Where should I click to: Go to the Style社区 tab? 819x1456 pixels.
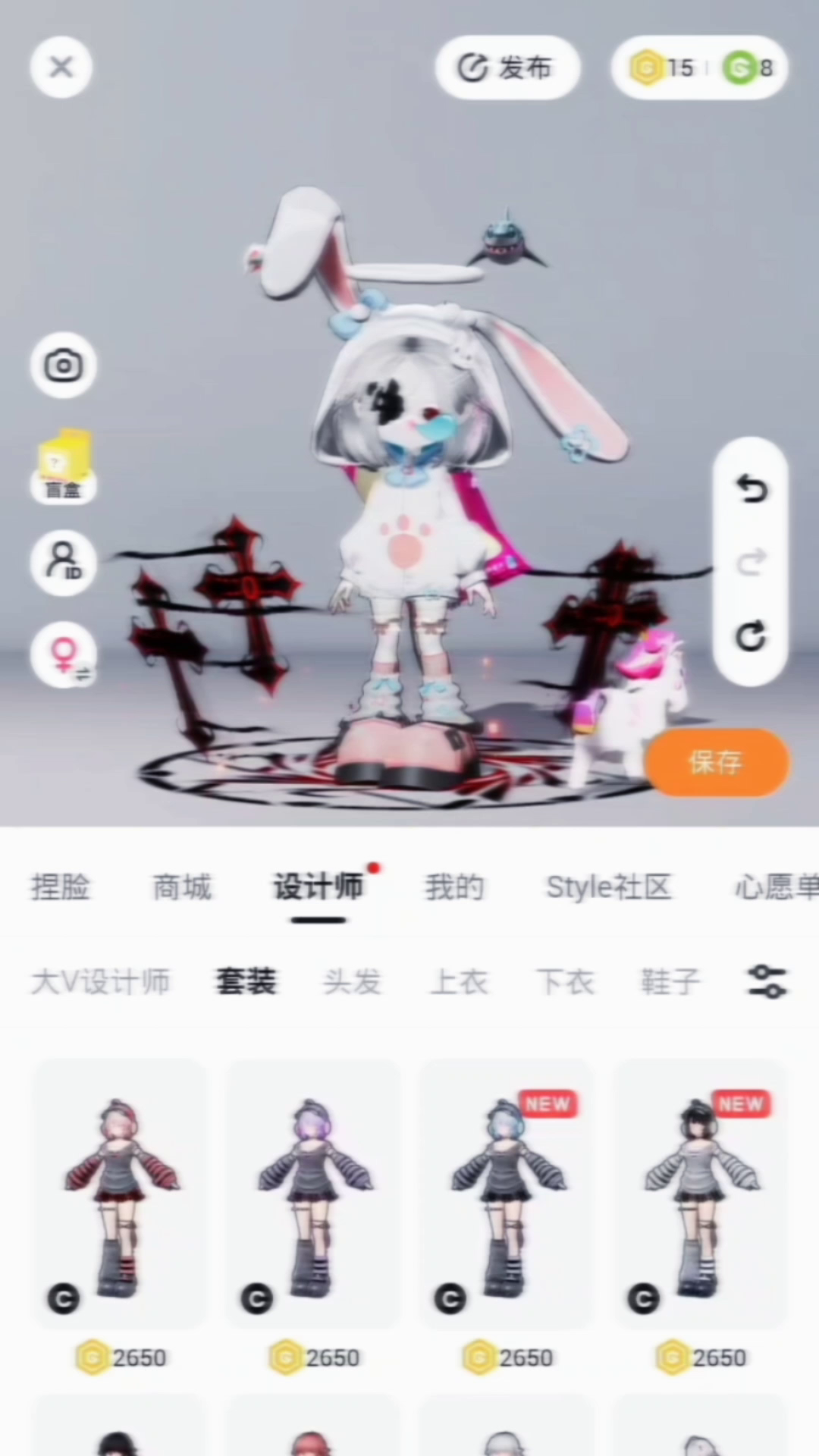click(609, 887)
